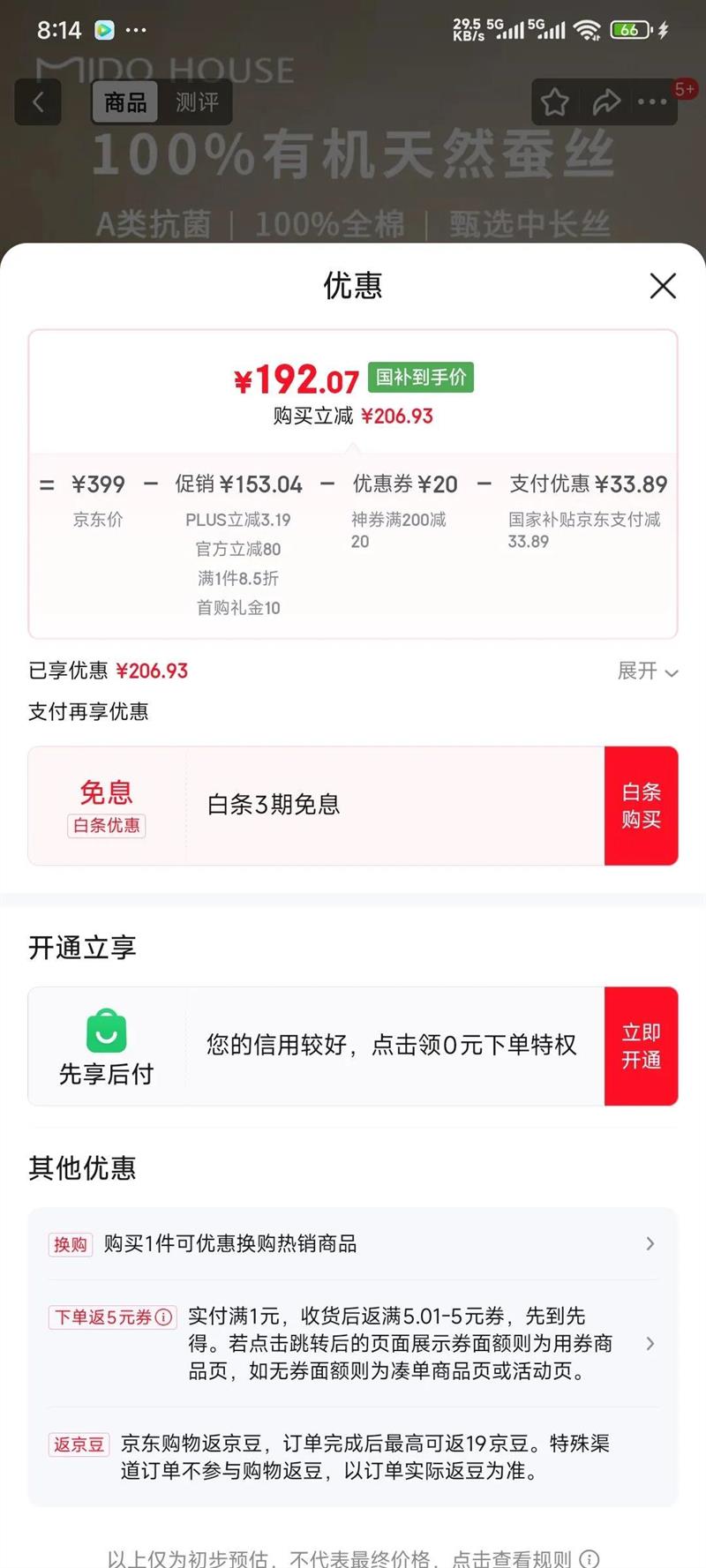
Task: Expand the 已享优惠 details with 展开
Action: pyautogui.click(x=647, y=671)
